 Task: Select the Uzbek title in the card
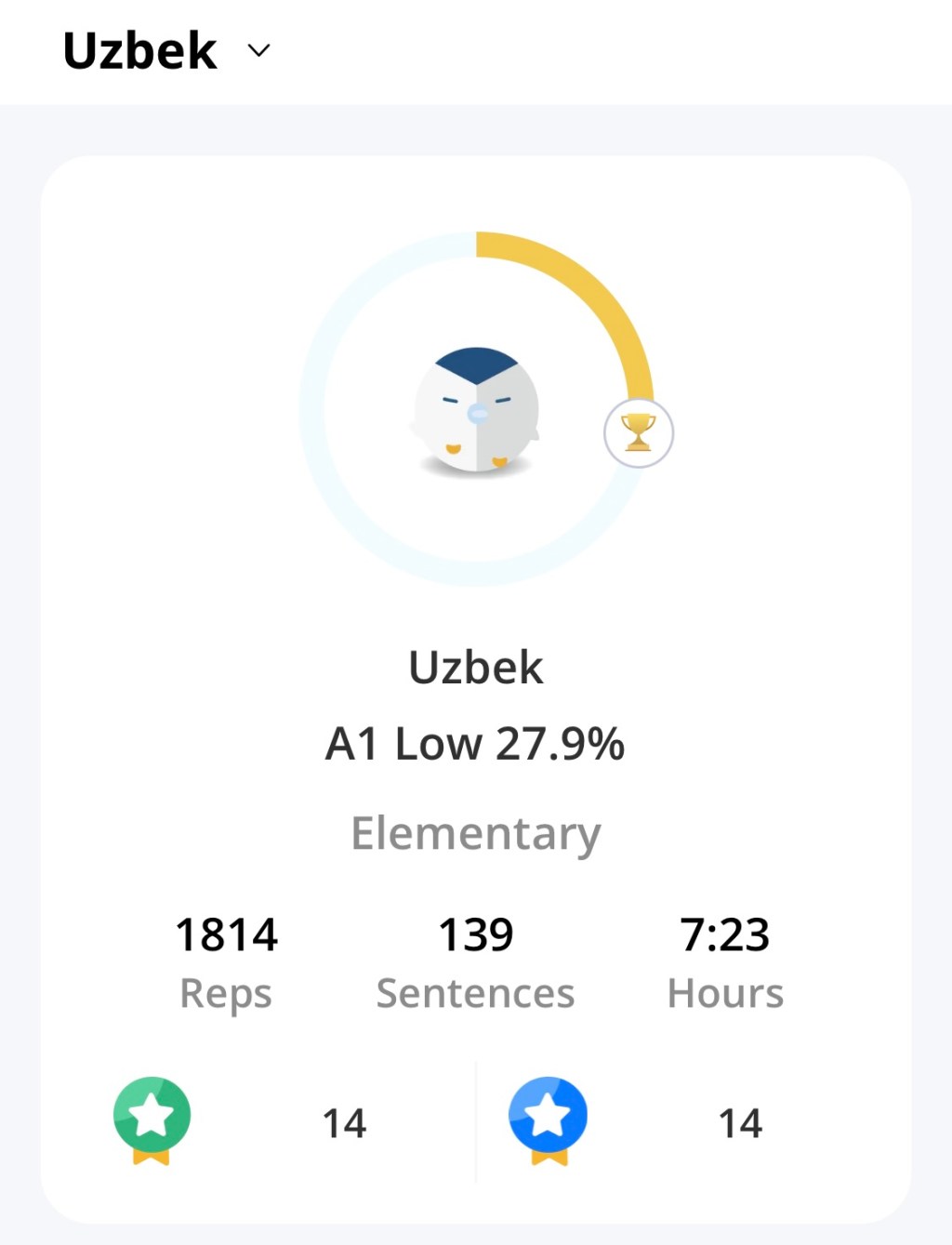(476, 667)
